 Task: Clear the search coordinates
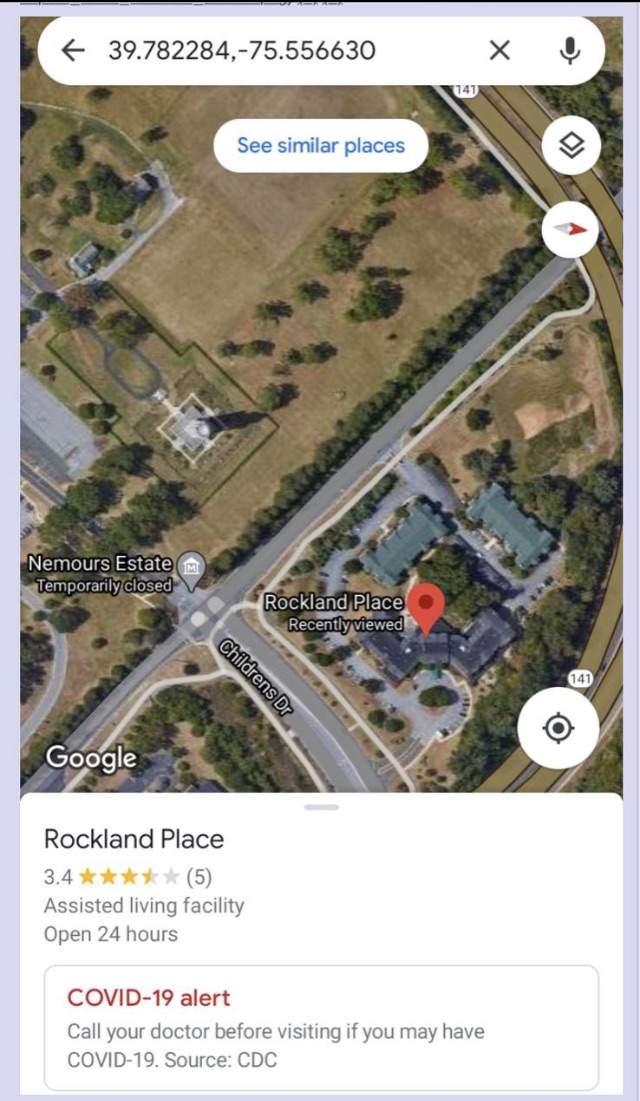point(499,50)
